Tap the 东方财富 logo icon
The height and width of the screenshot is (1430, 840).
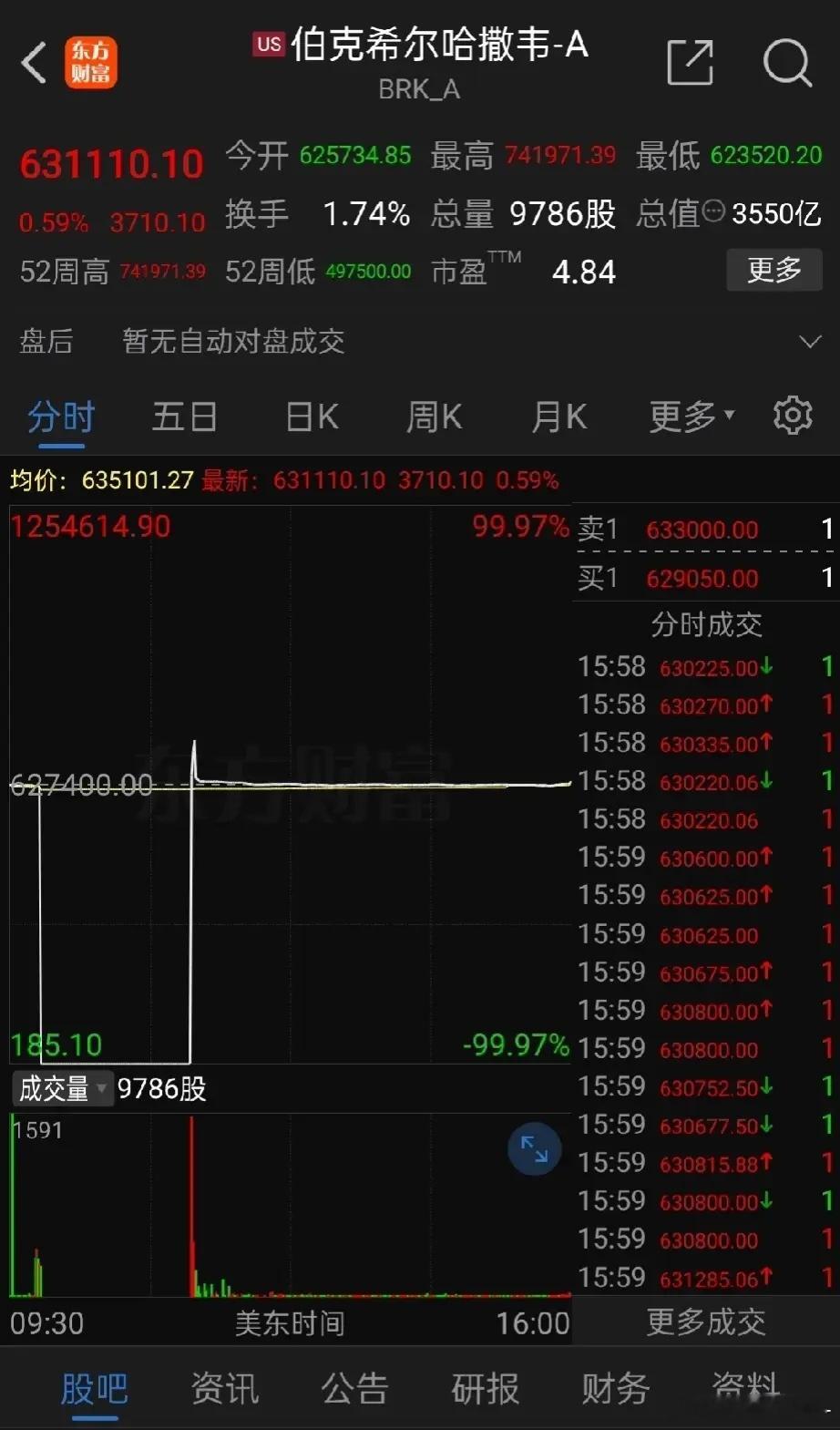click(x=94, y=62)
